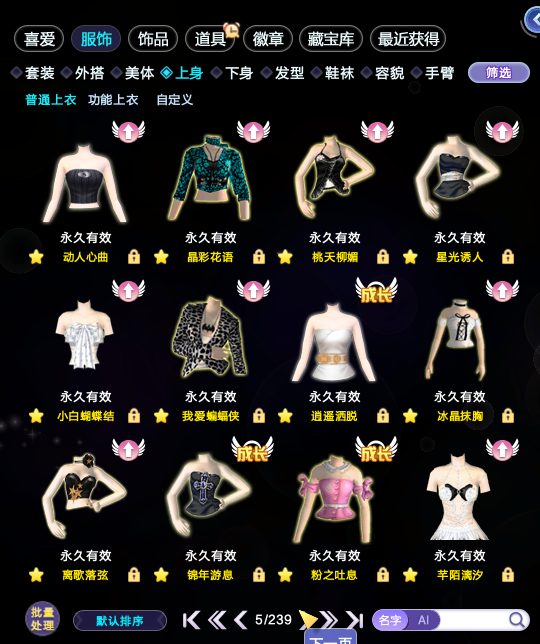Screen dimensions: 540x644
Task: Switch to the 道具 tab
Action: (x=210, y=39)
